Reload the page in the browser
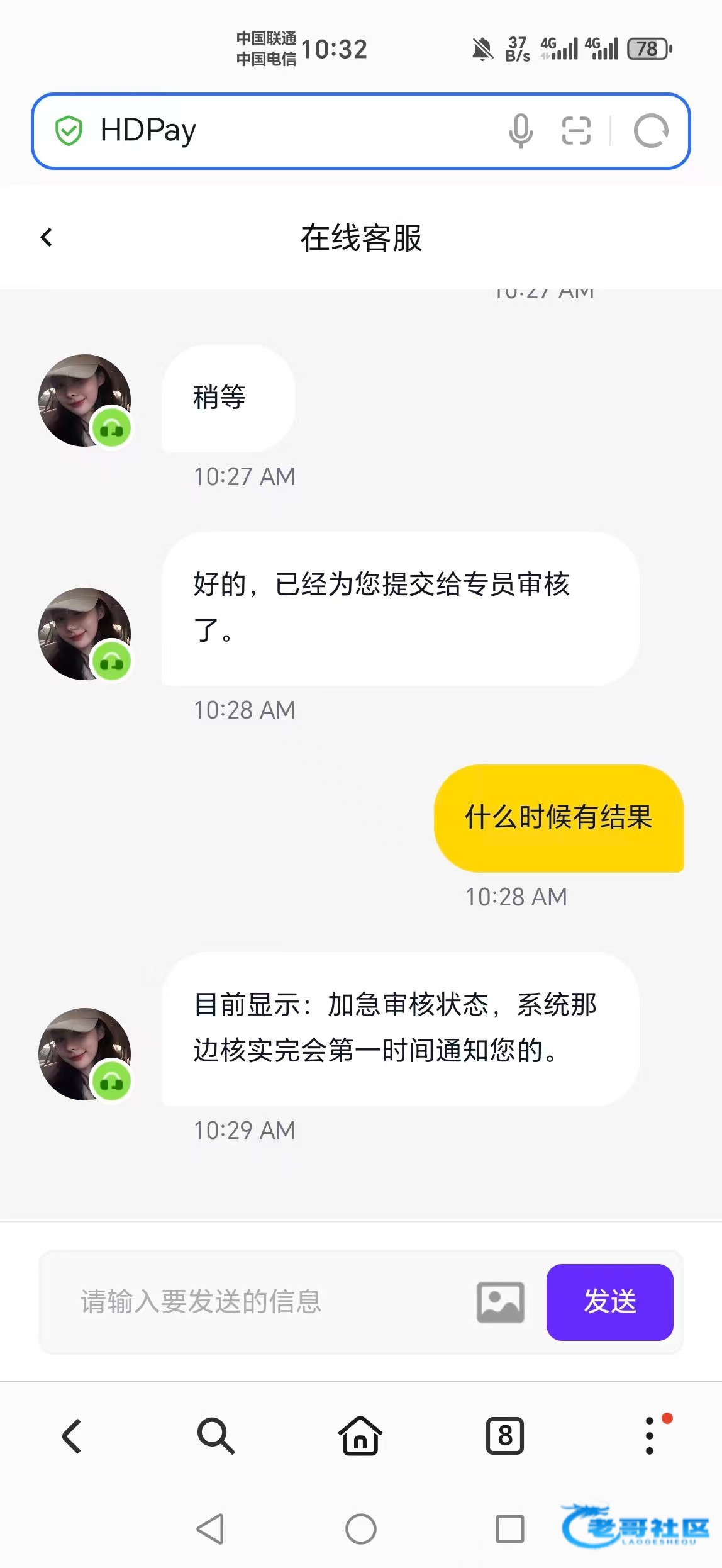This screenshot has width=722, height=1568. [650, 131]
